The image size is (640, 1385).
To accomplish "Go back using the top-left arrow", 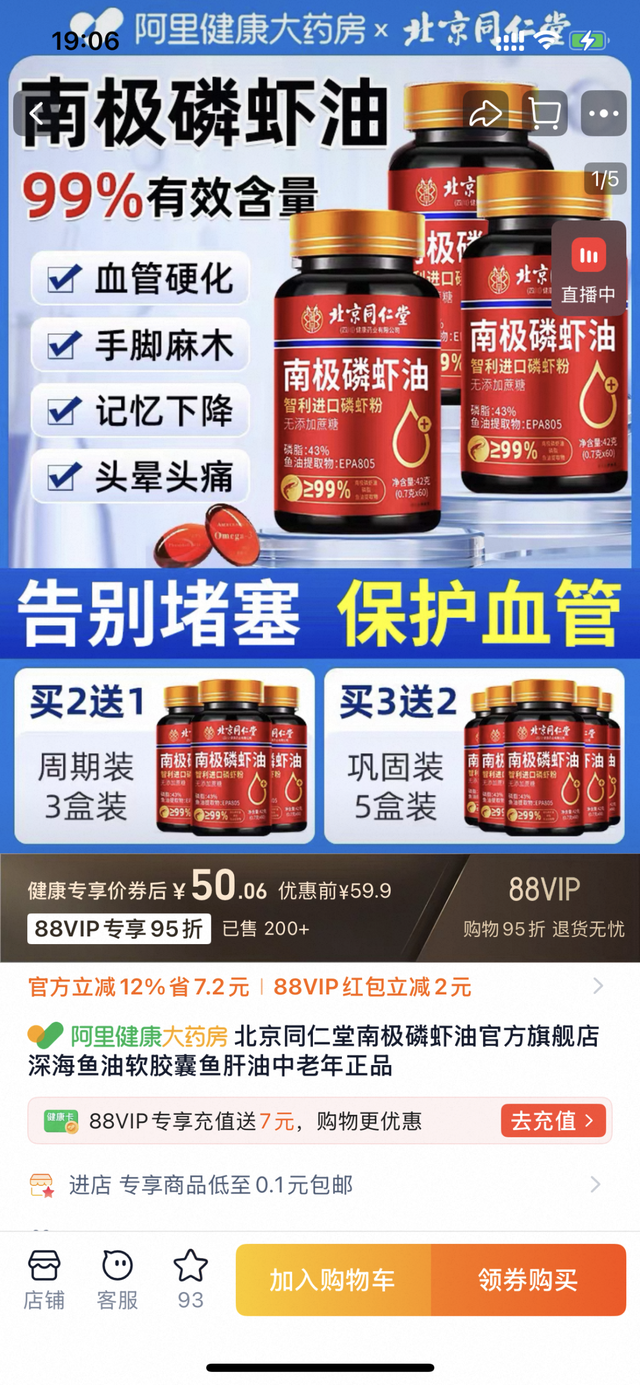I will click(38, 113).
